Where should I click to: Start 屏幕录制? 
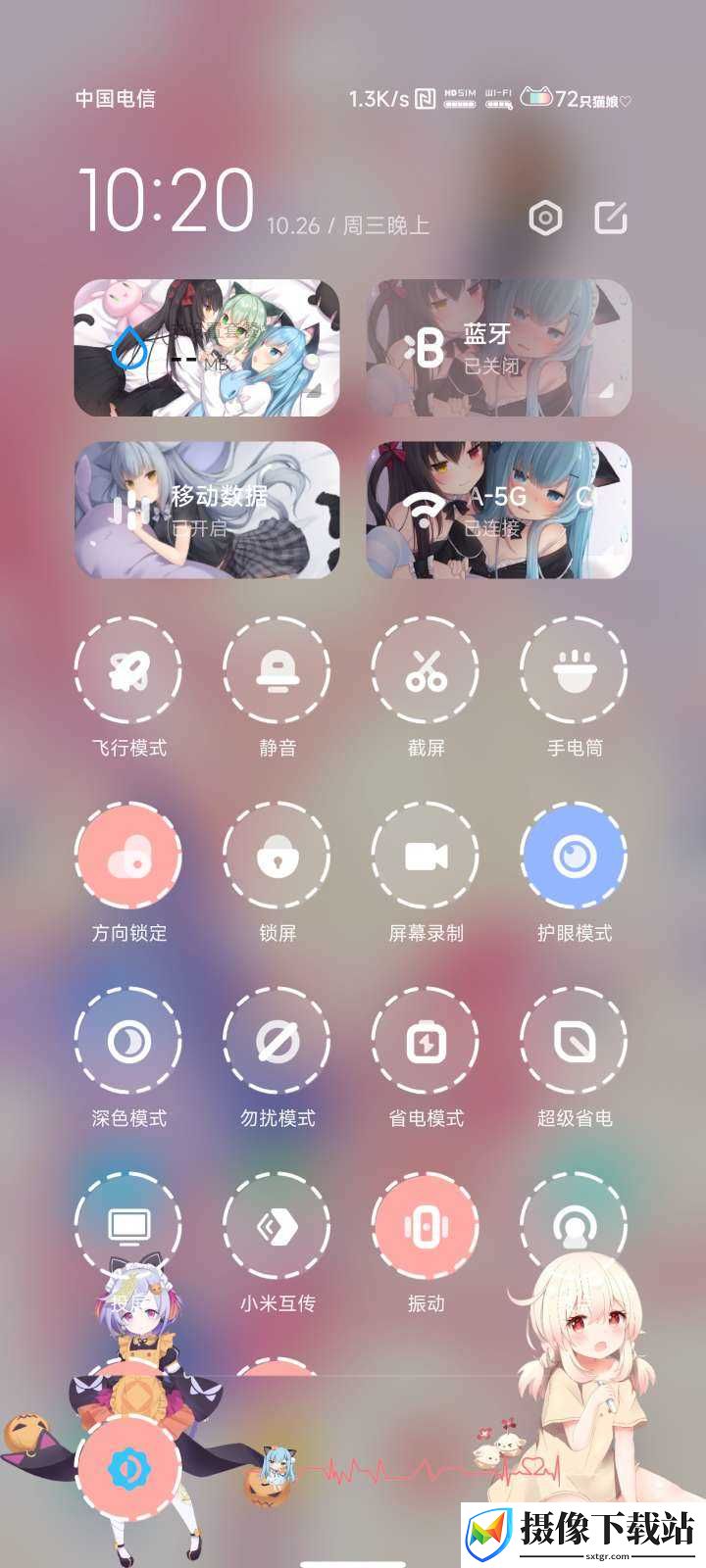426,856
